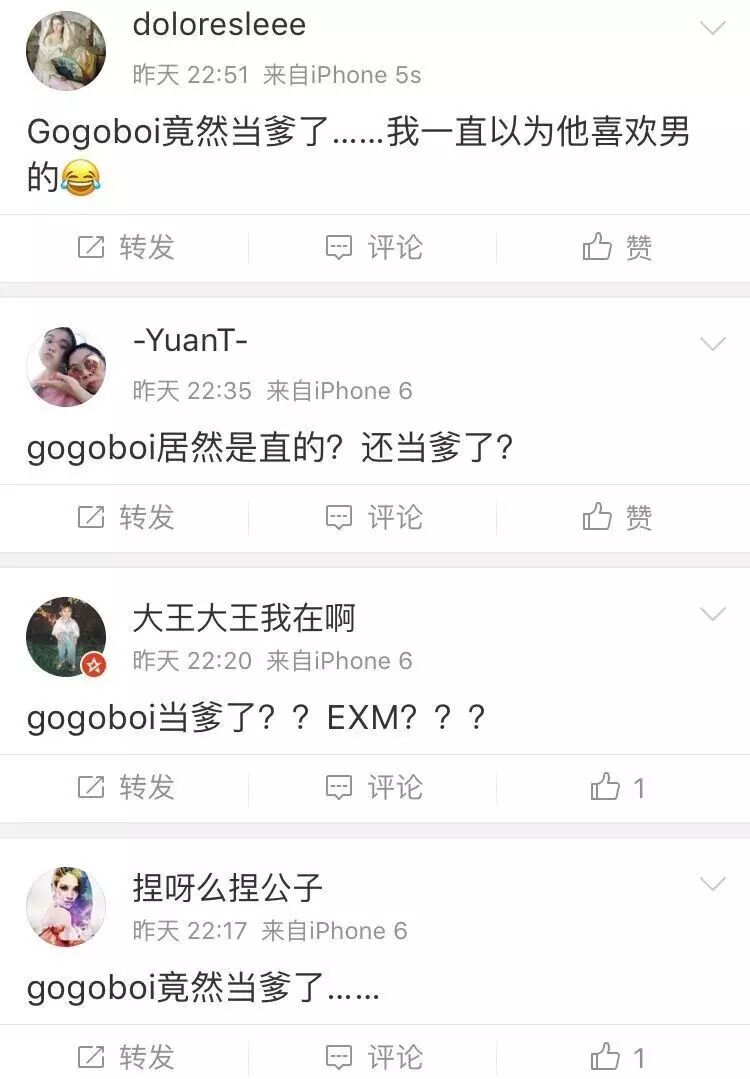Like doloresleee's post
Image resolution: width=750 pixels, height=1079 pixels.
point(617,247)
